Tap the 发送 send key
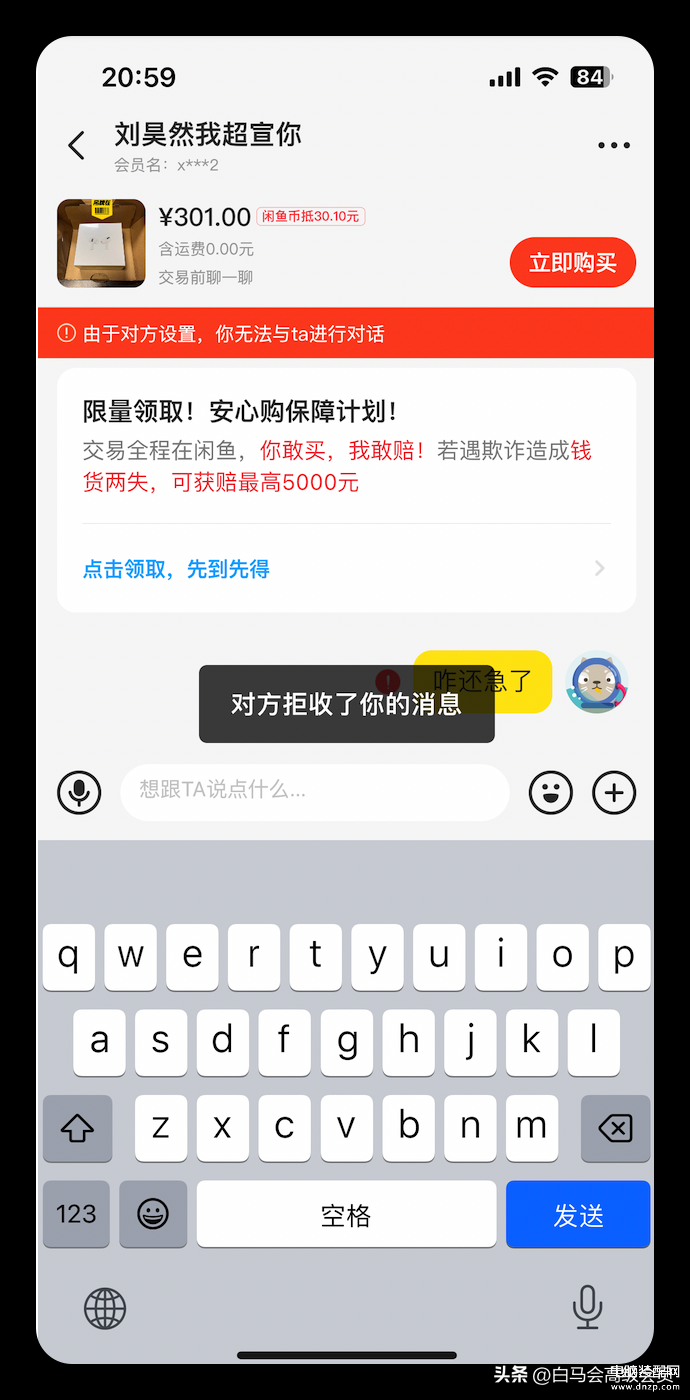The height and width of the screenshot is (1400, 690). [x=578, y=1215]
